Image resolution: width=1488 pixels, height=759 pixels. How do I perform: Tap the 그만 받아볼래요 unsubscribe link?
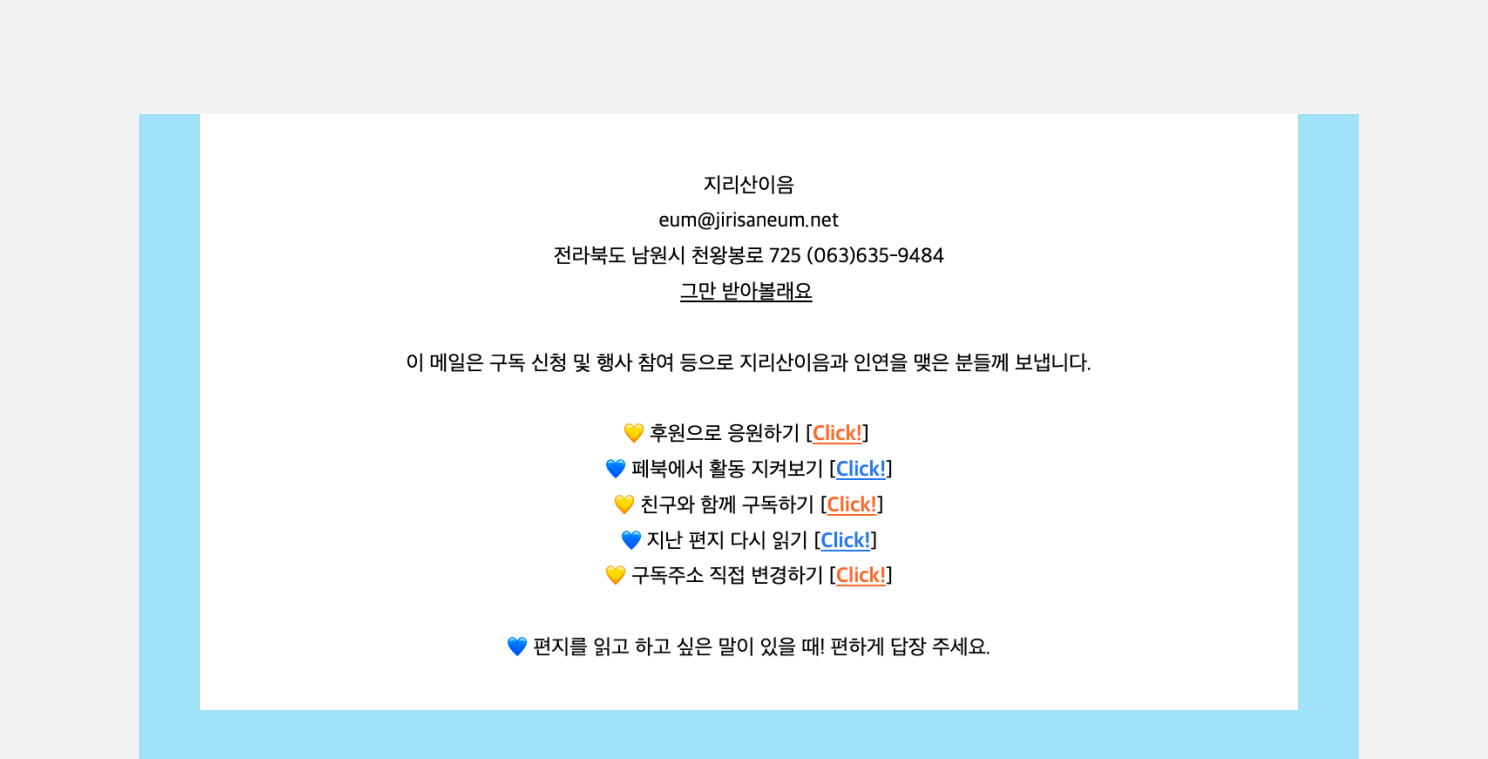746,291
